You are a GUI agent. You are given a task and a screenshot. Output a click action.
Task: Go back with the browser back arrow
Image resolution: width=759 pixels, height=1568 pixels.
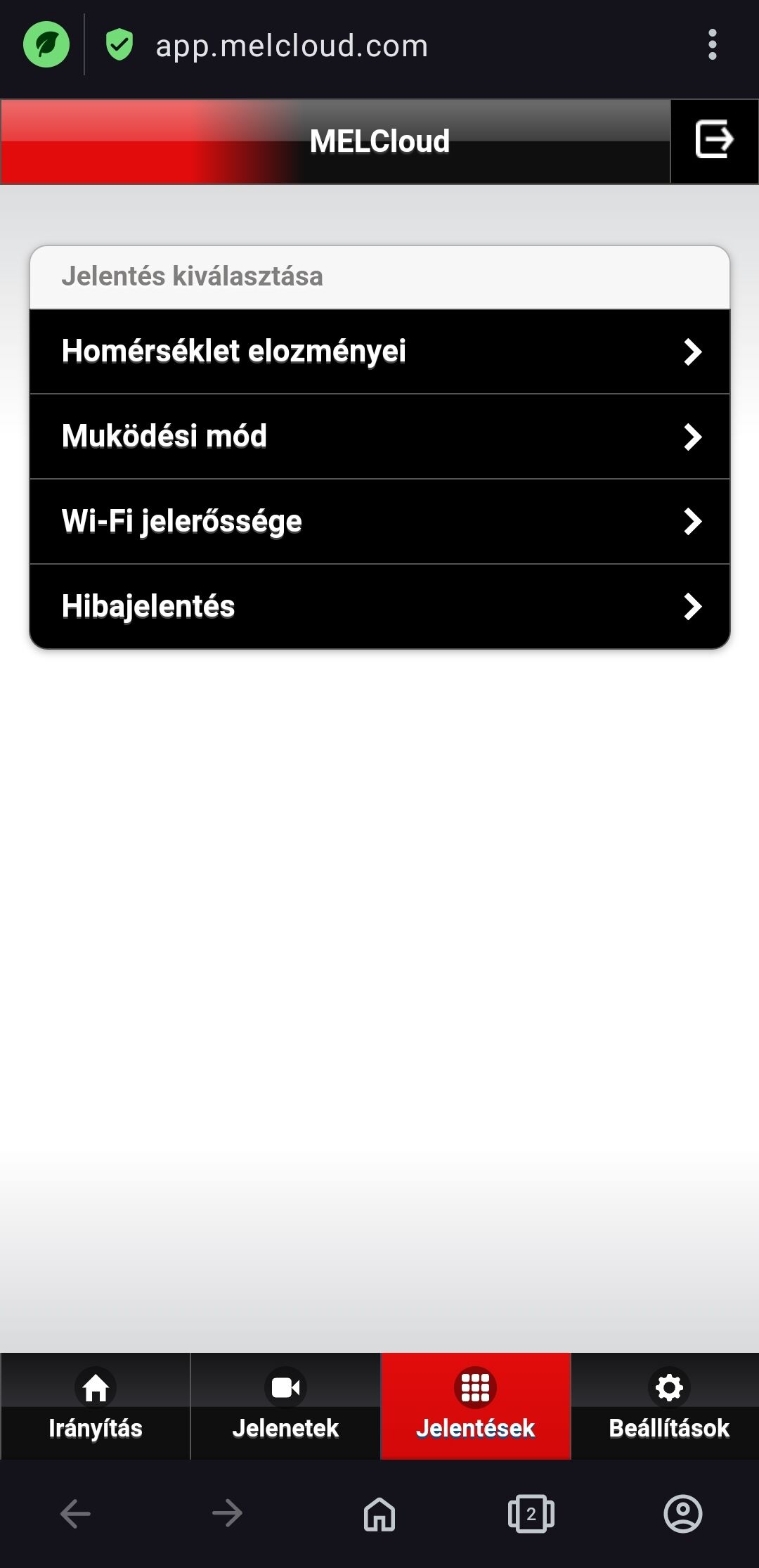pos(75,1513)
